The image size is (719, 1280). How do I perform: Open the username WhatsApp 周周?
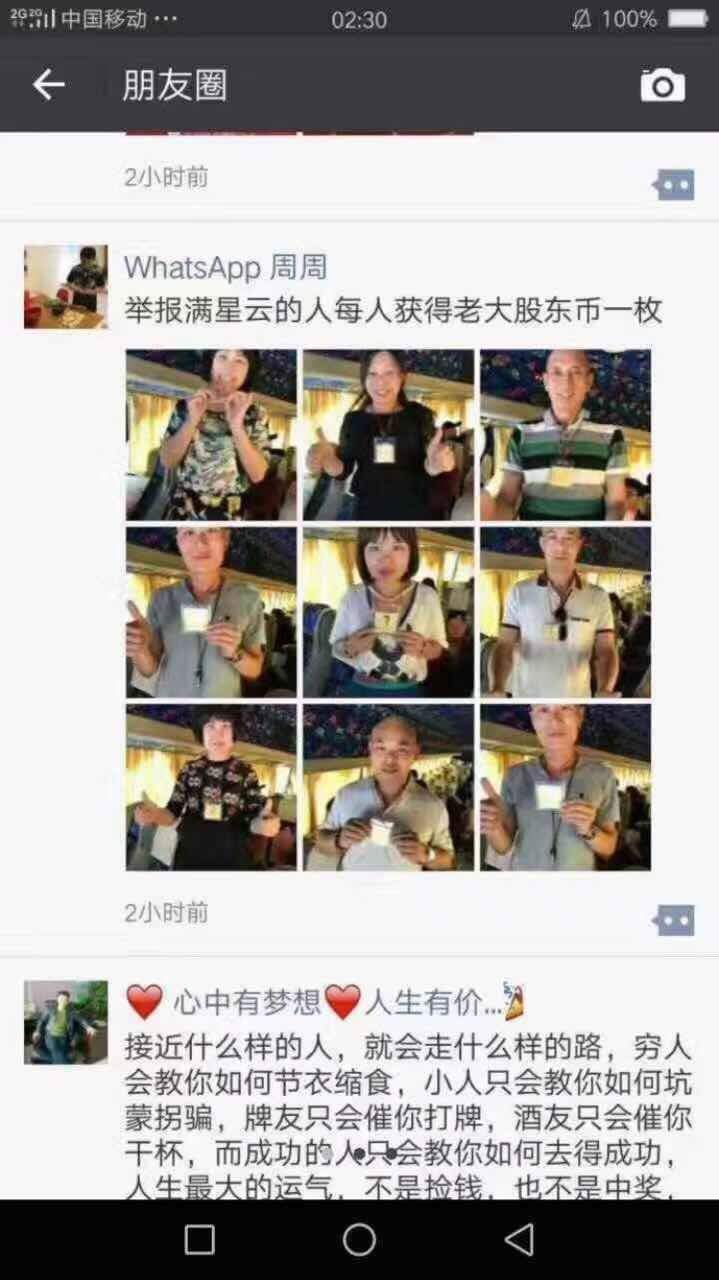225,267
